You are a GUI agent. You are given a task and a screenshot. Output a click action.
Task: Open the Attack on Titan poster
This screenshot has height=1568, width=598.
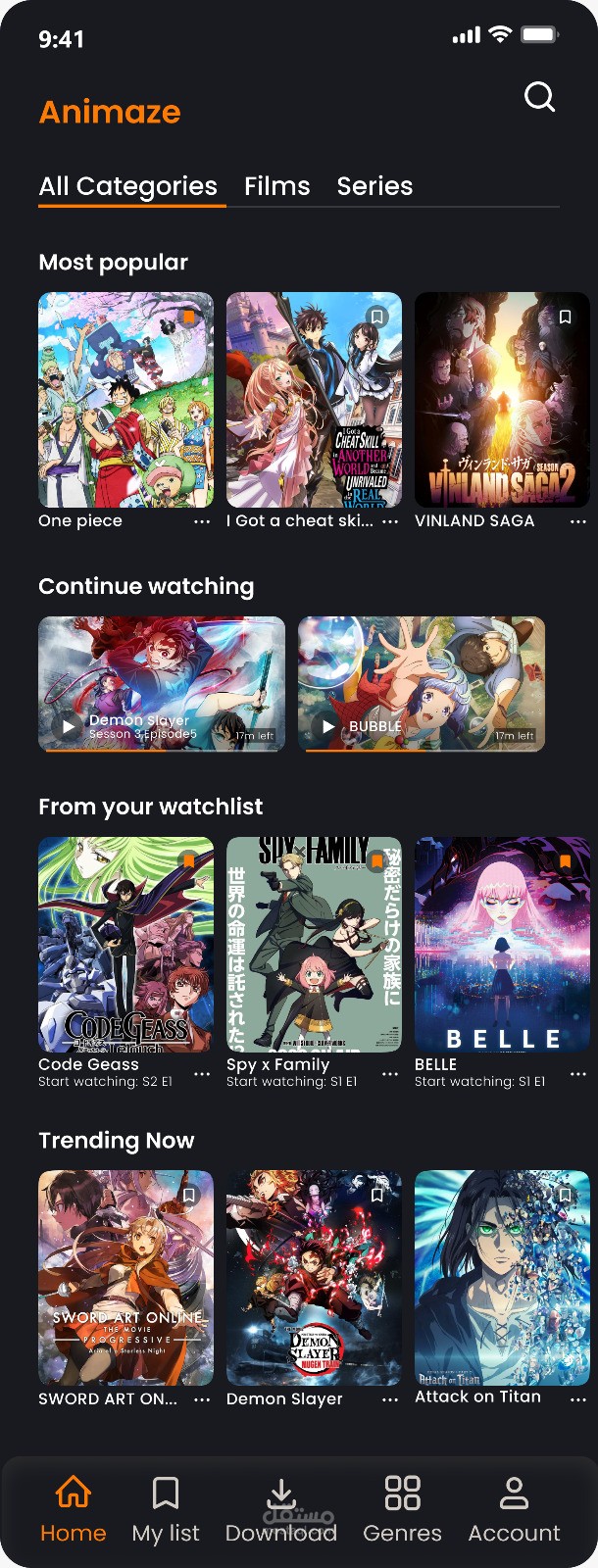(502, 1277)
